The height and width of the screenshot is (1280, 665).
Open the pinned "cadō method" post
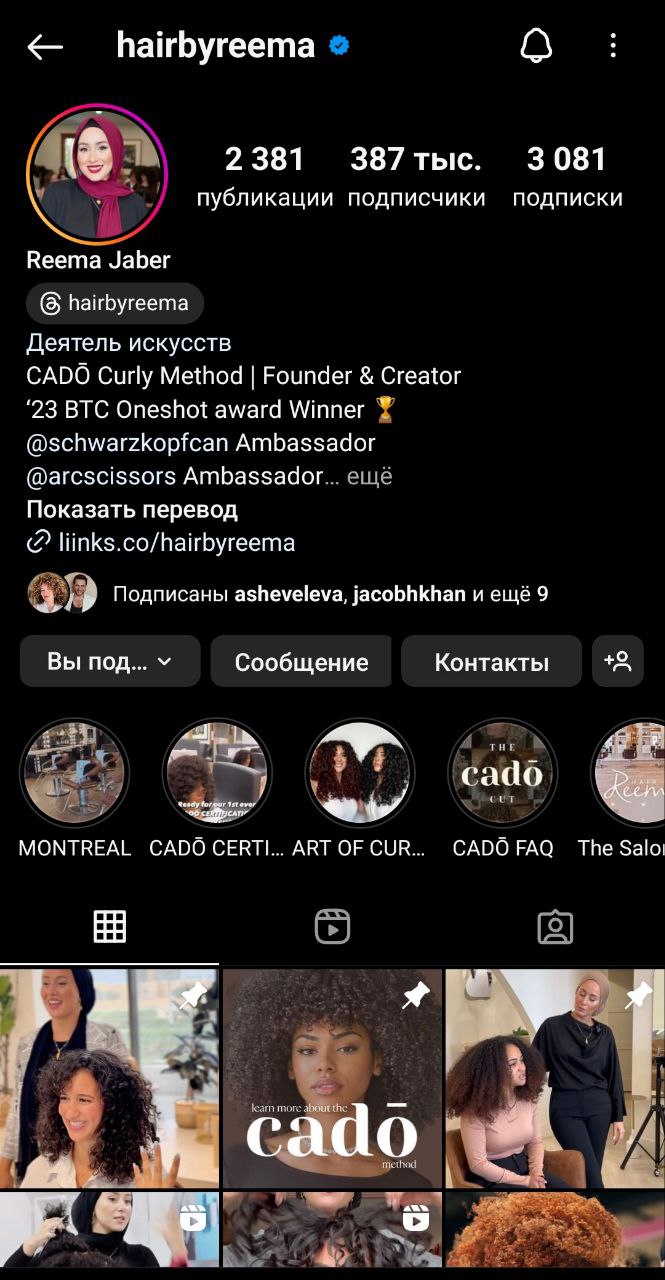pyautogui.click(x=332, y=1078)
